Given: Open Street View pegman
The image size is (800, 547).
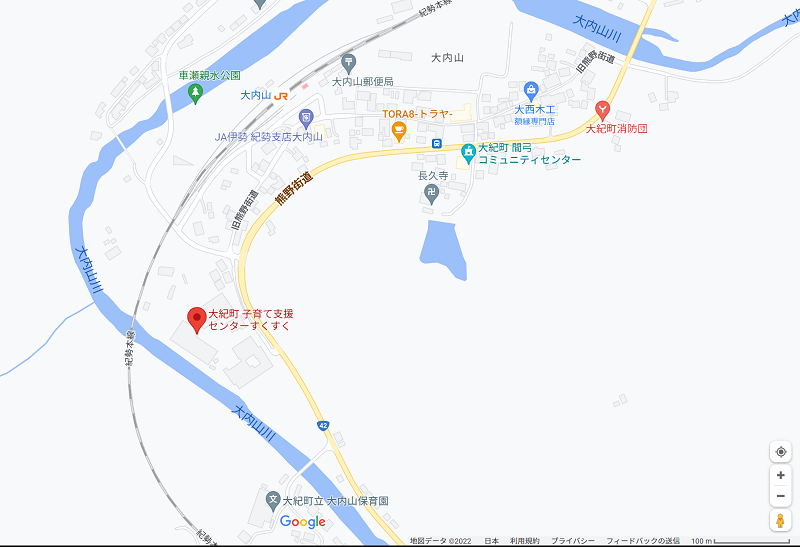Looking at the screenshot, I should (781, 521).
